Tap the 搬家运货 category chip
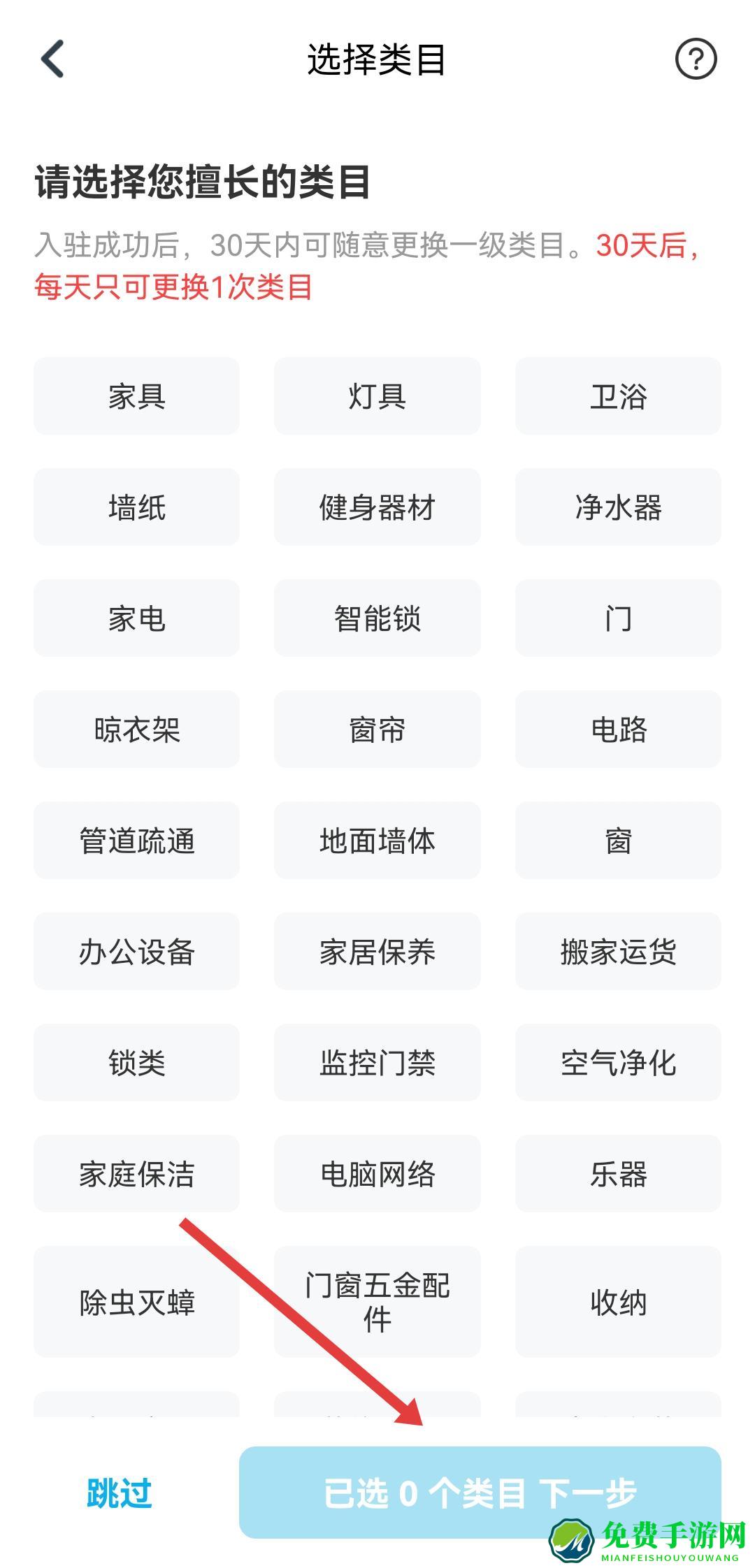The height and width of the screenshot is (1568, 755). (618, 952)
